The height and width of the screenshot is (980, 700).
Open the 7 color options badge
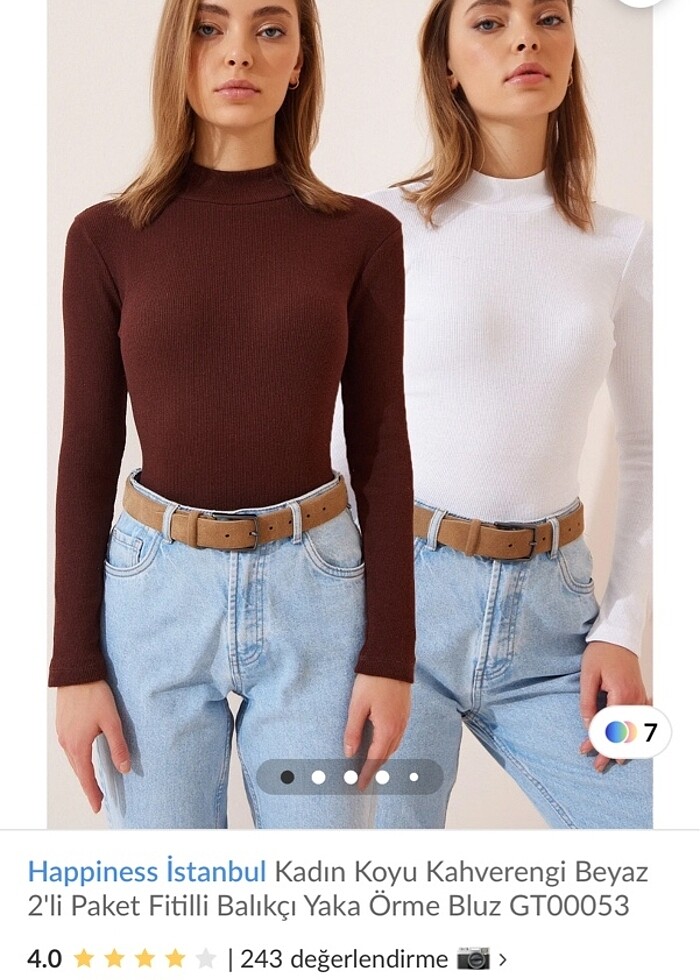click(x=629, y=732)
